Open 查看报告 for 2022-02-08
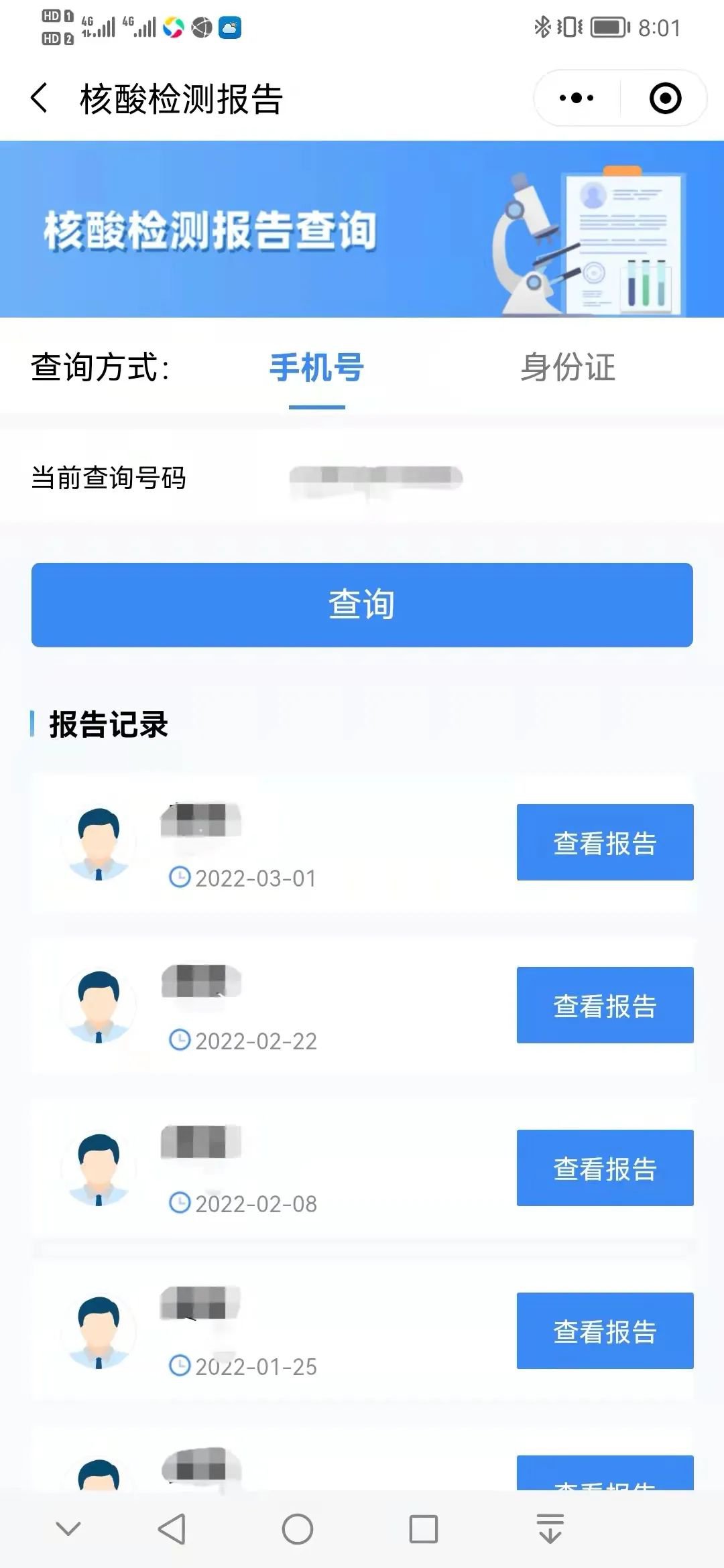Viewport: 724px width, 1568px height. click(605, 1168)
